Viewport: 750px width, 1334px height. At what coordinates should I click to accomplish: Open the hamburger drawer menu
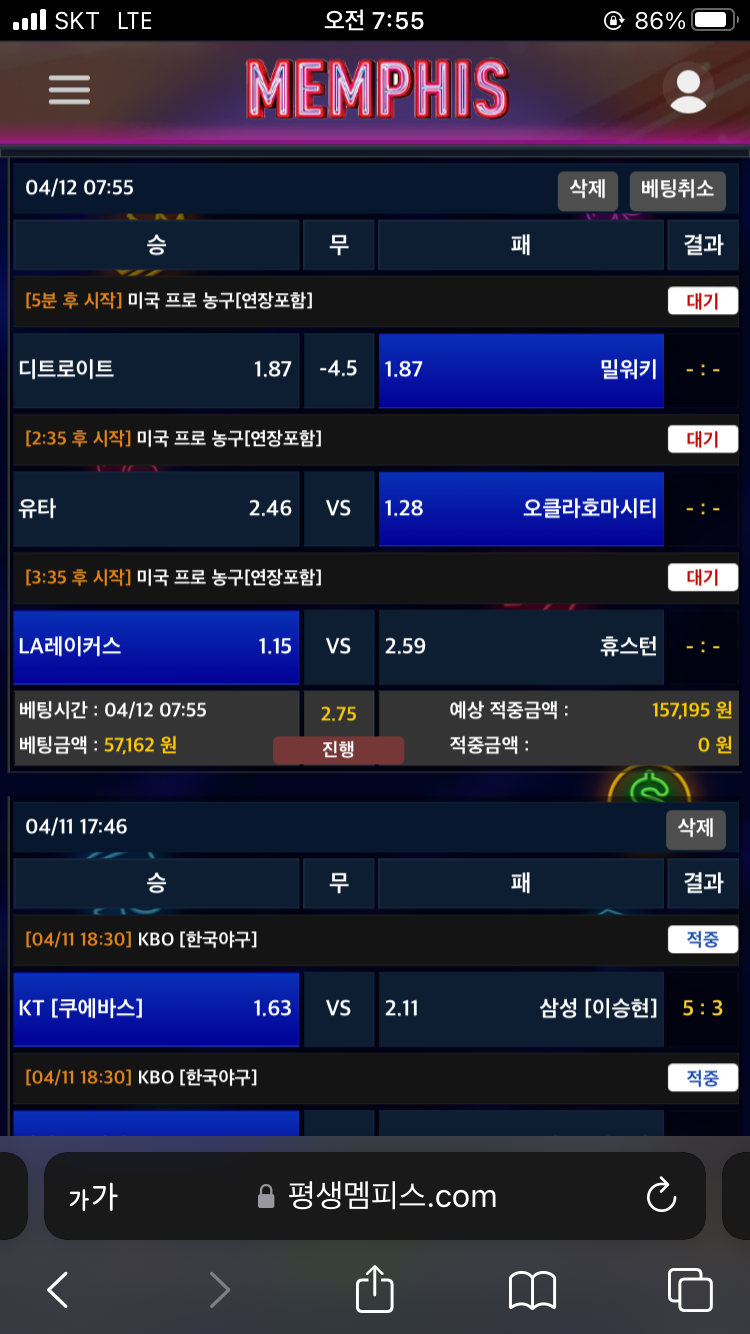click(69, 90)
